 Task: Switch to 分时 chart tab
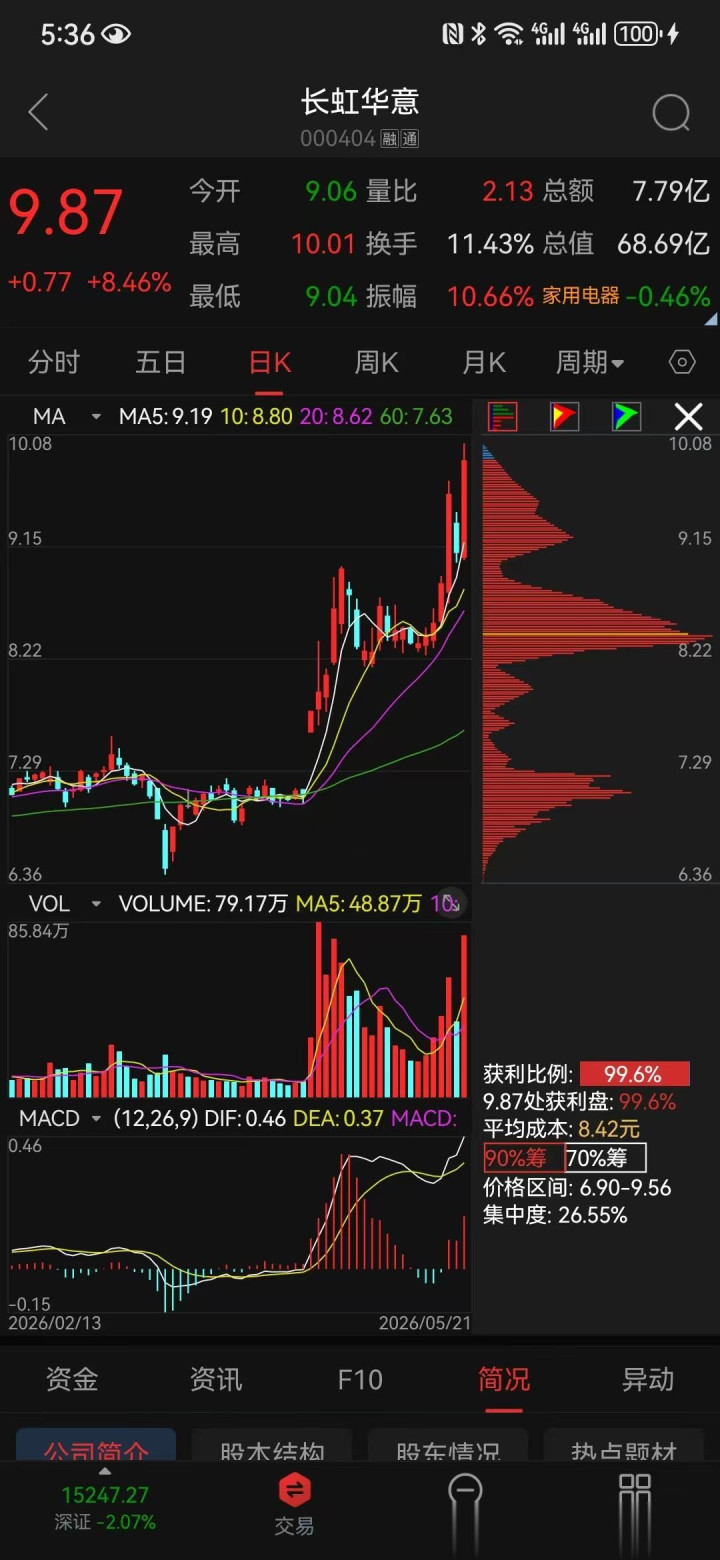pos(54,362)
